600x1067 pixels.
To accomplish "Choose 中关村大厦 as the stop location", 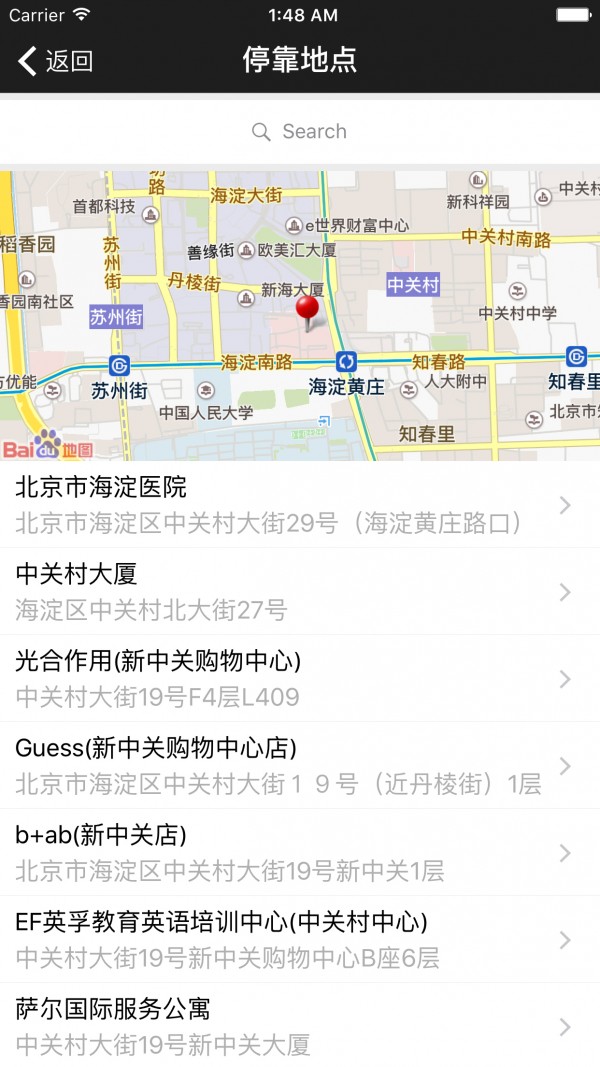I will click(x=300, y=591).
